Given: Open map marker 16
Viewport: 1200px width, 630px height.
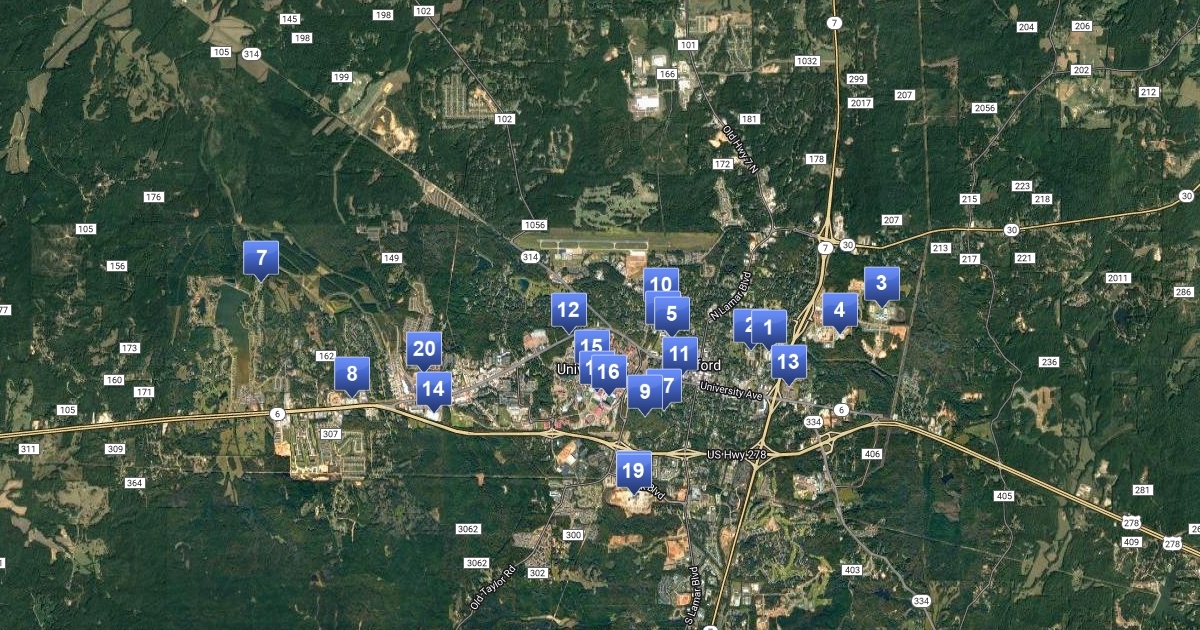Looking at the screenshot, I should tap(608, 371).
